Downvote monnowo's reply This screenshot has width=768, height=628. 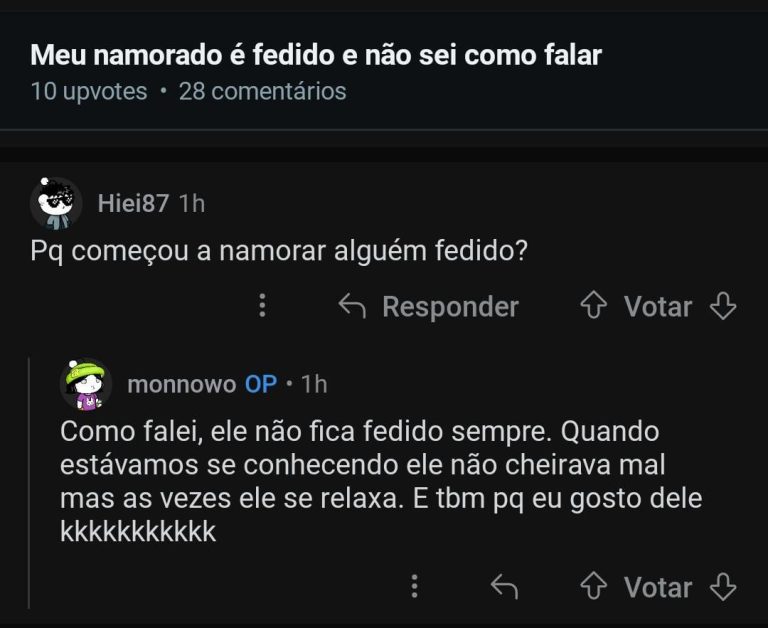pos(722,587)
